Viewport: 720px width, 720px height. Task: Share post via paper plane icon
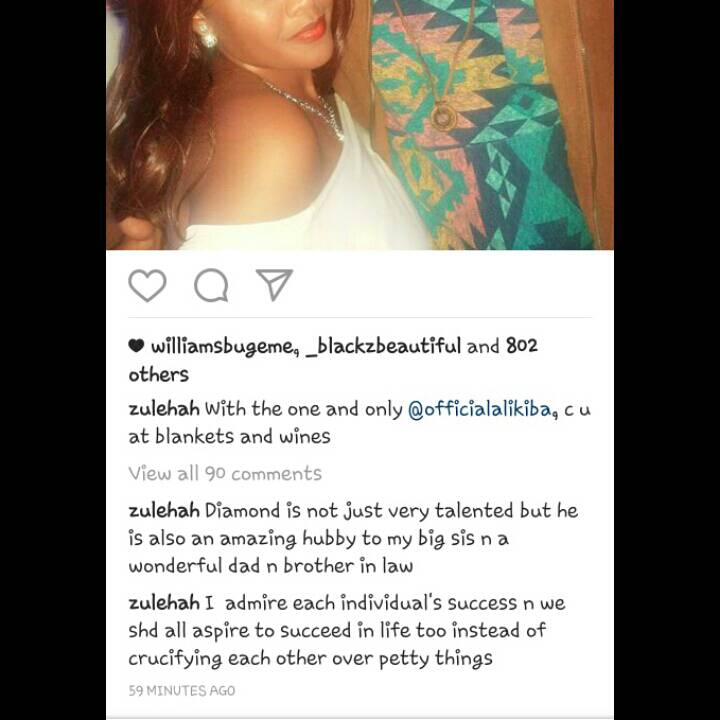tap(274, 285)
